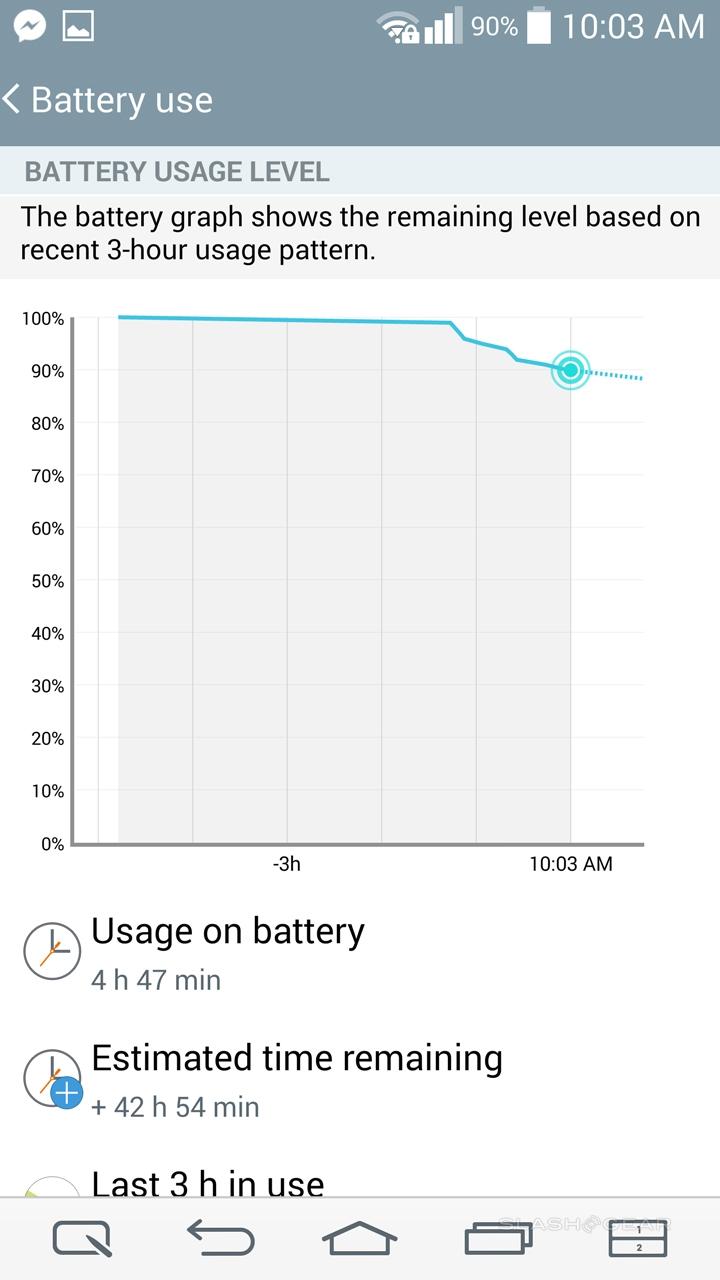
Task: Tap the QMemo button in the navigation bar
Action: pyautogui.click(x=84, y=1240)
